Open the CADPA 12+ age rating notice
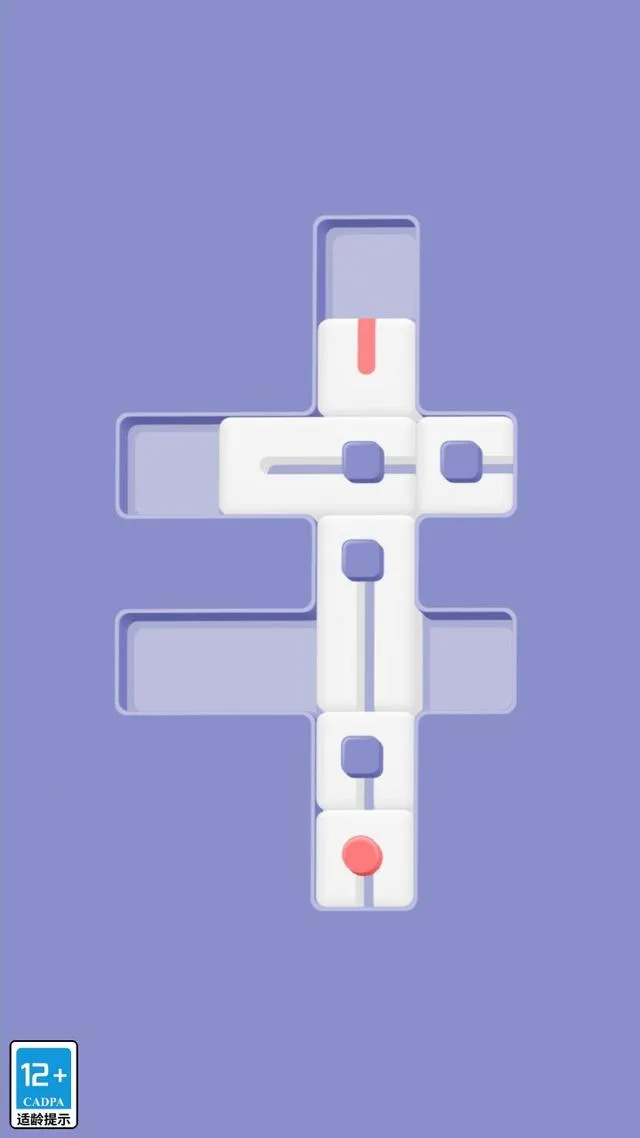 (x=44, y=1084)
